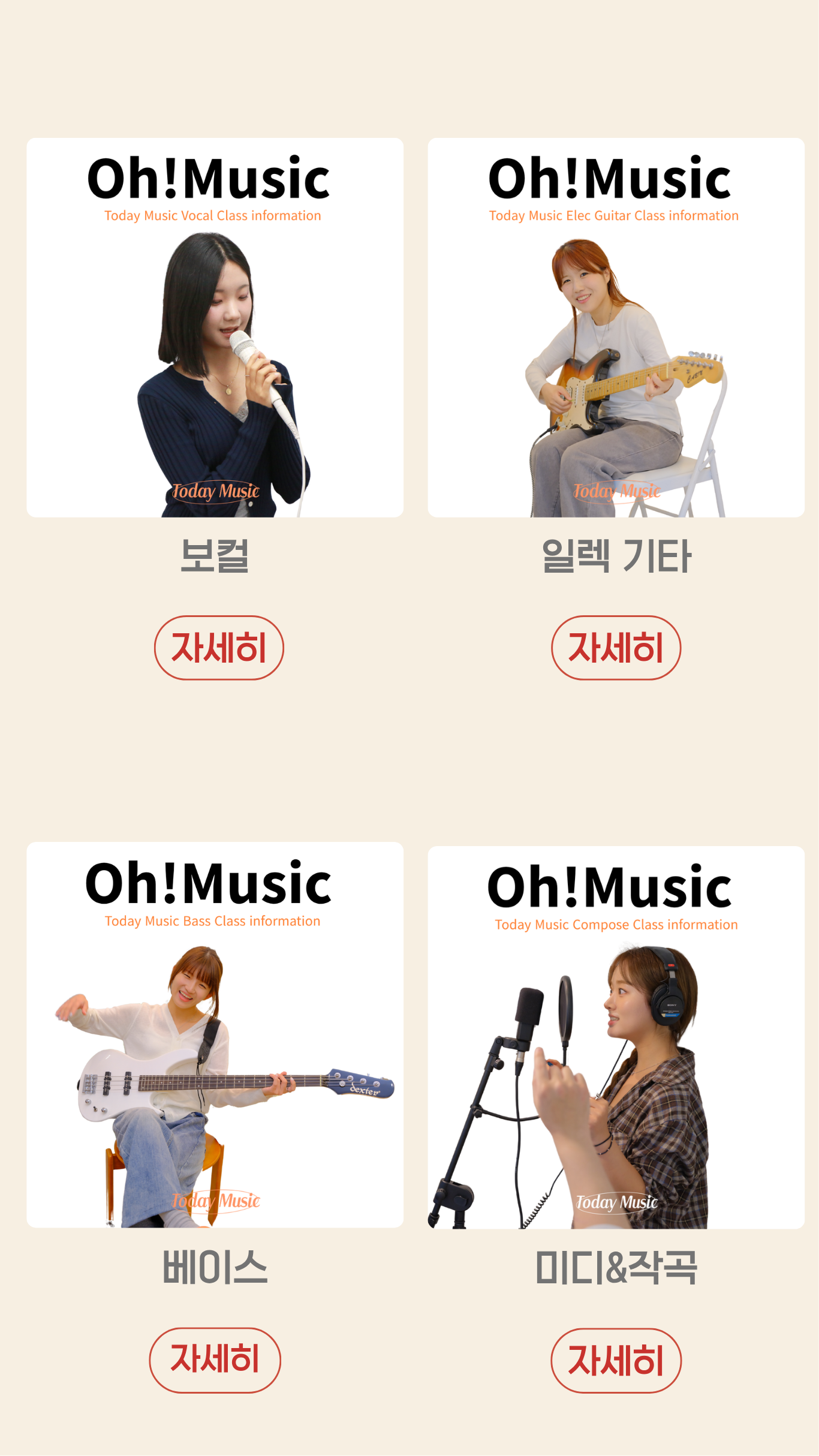Image resolution: width=819 pixels, height=1456 pixels.
Task: Tap 자세히 under 보컬
Action: point(219,648)
